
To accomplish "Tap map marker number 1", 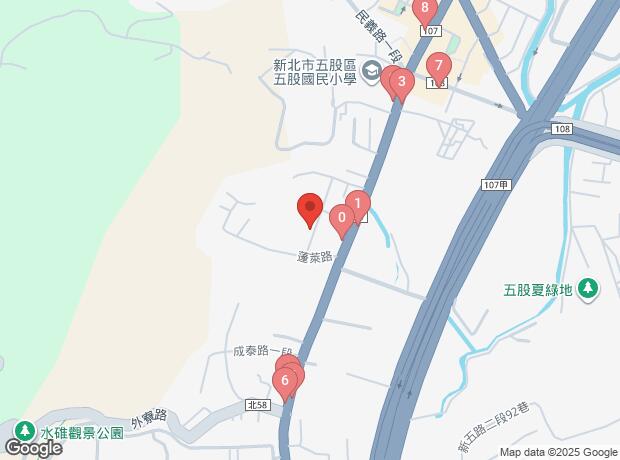I will [x=358, y=204].
